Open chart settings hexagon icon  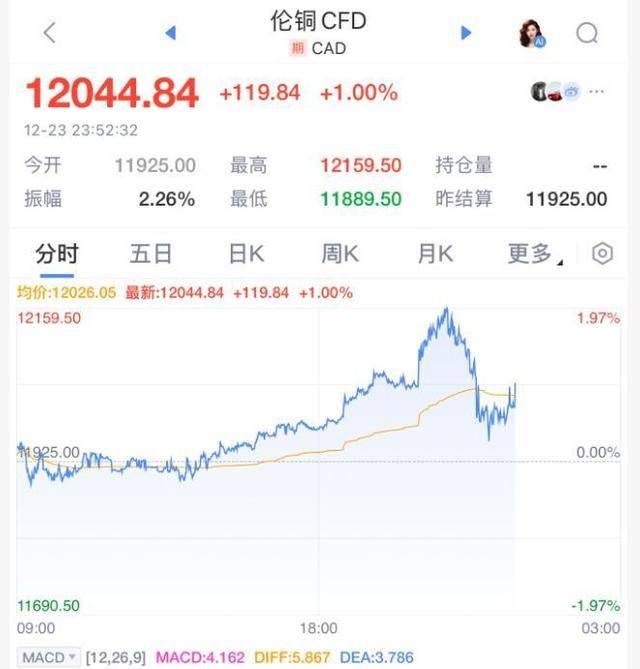(x=602, y=254)
